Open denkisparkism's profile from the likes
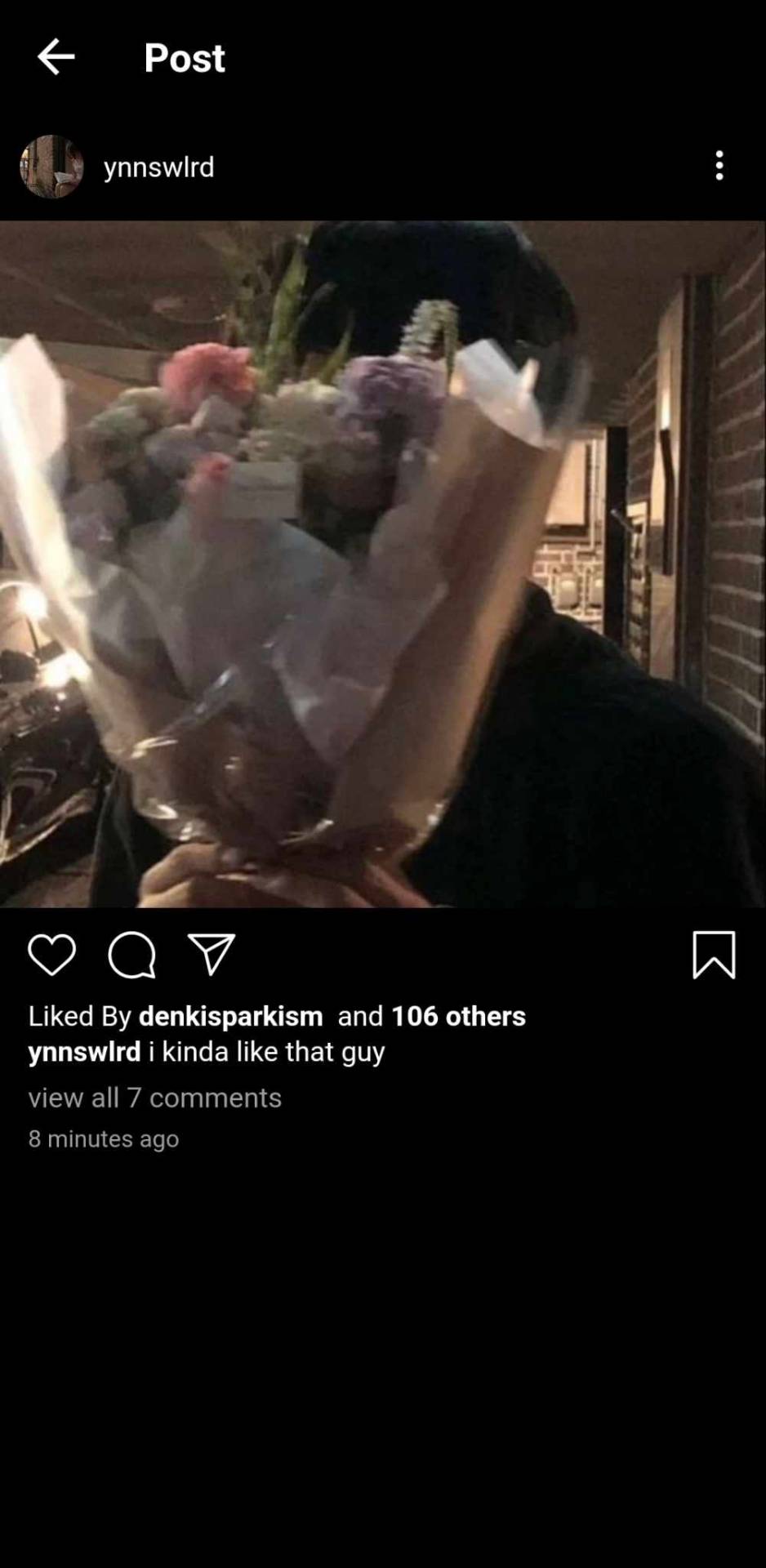The image size is (766, 1568). coord(230,1016)
